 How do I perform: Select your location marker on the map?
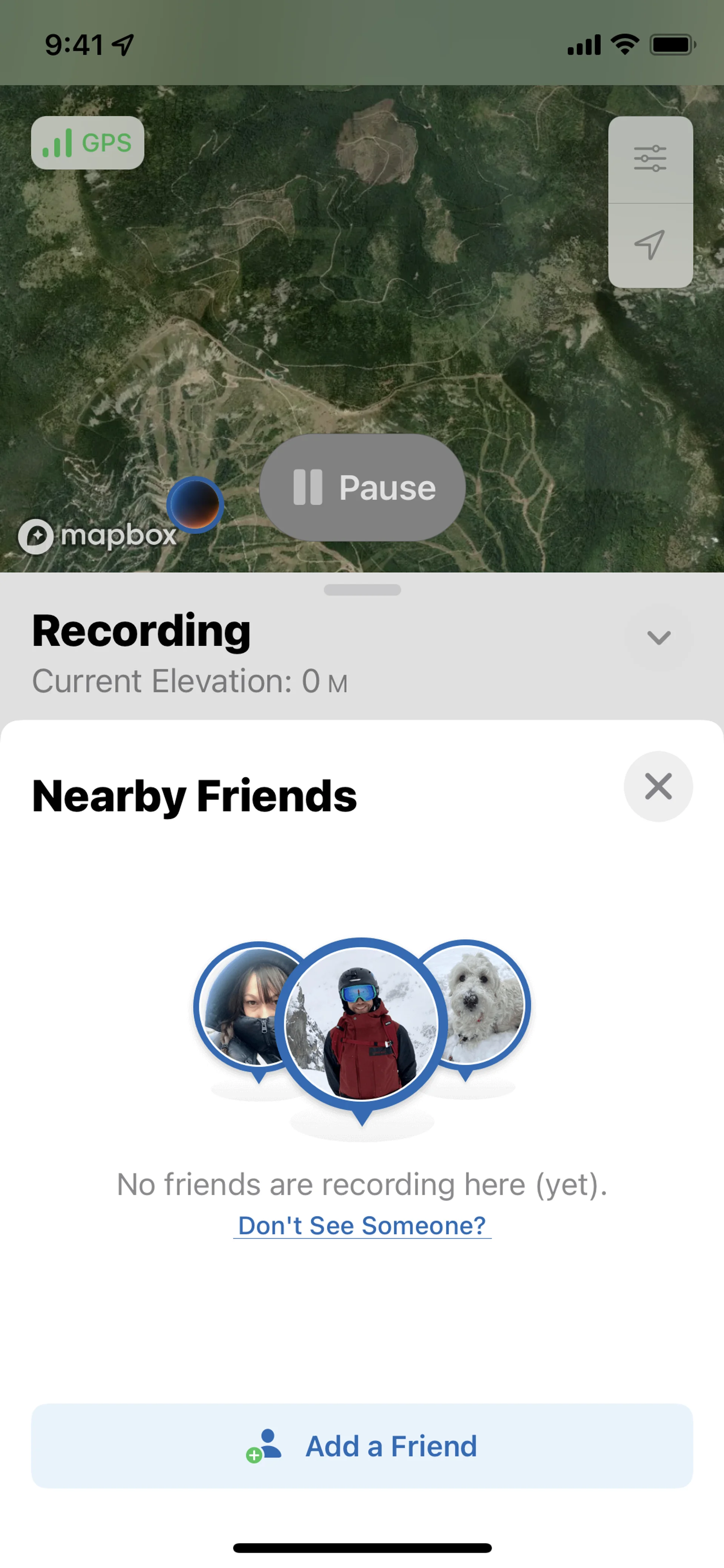[195, 505]
